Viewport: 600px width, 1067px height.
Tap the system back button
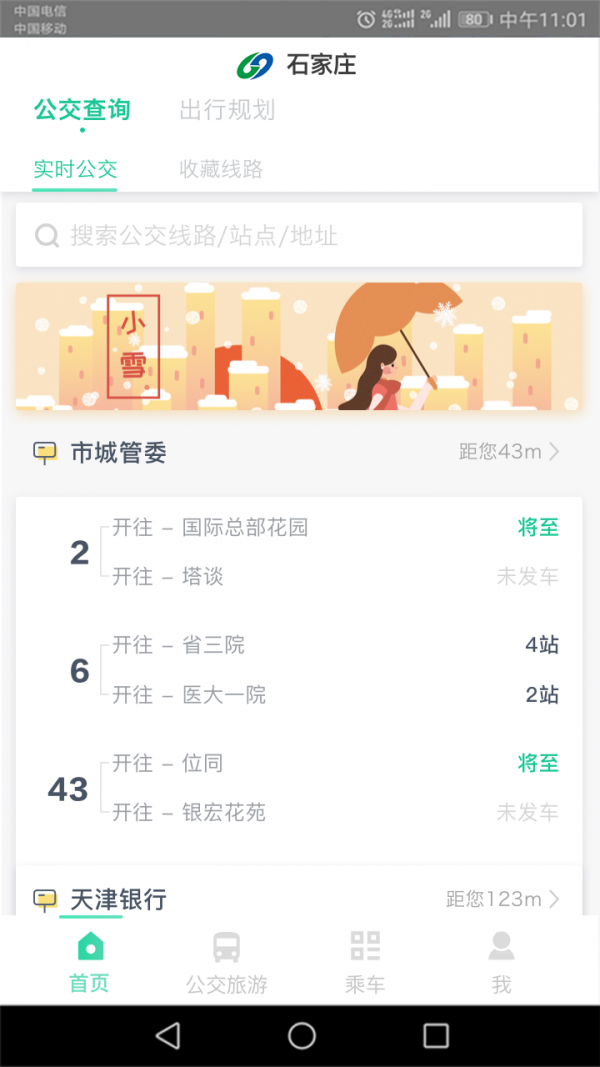[x=168, y=1035]
